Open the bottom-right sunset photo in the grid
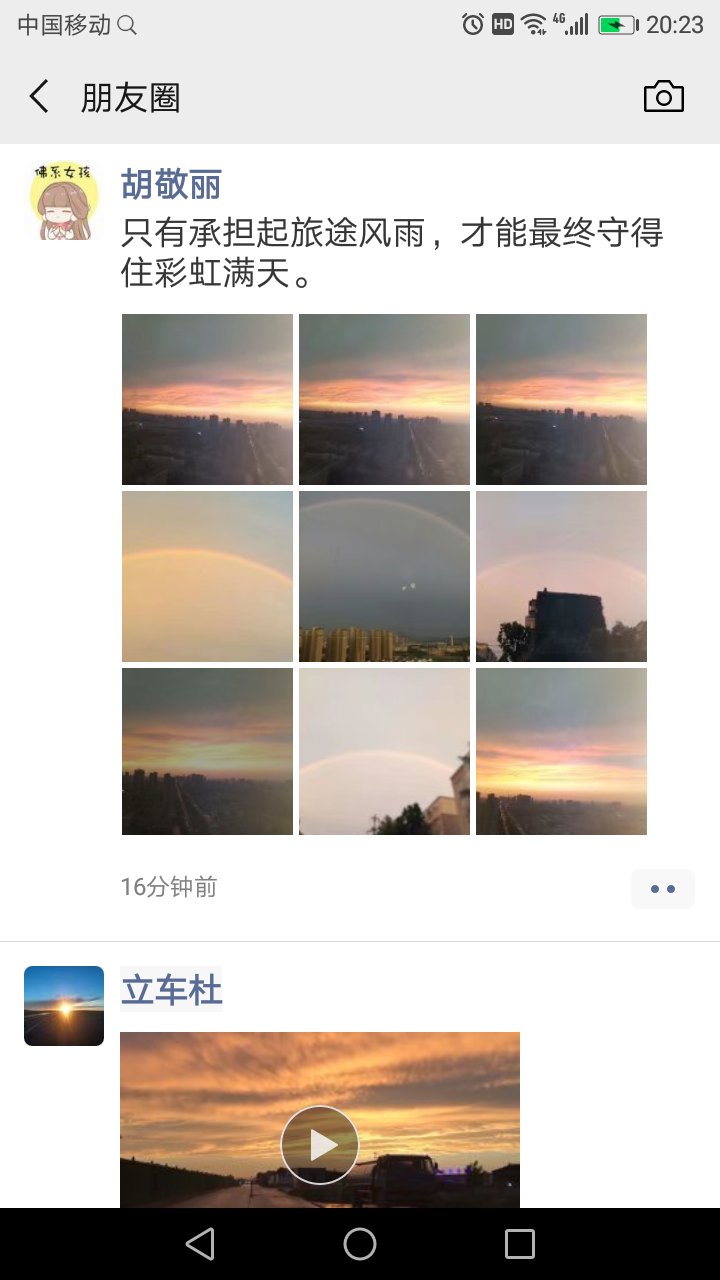The image size is (720, 1280). point(561,751)
